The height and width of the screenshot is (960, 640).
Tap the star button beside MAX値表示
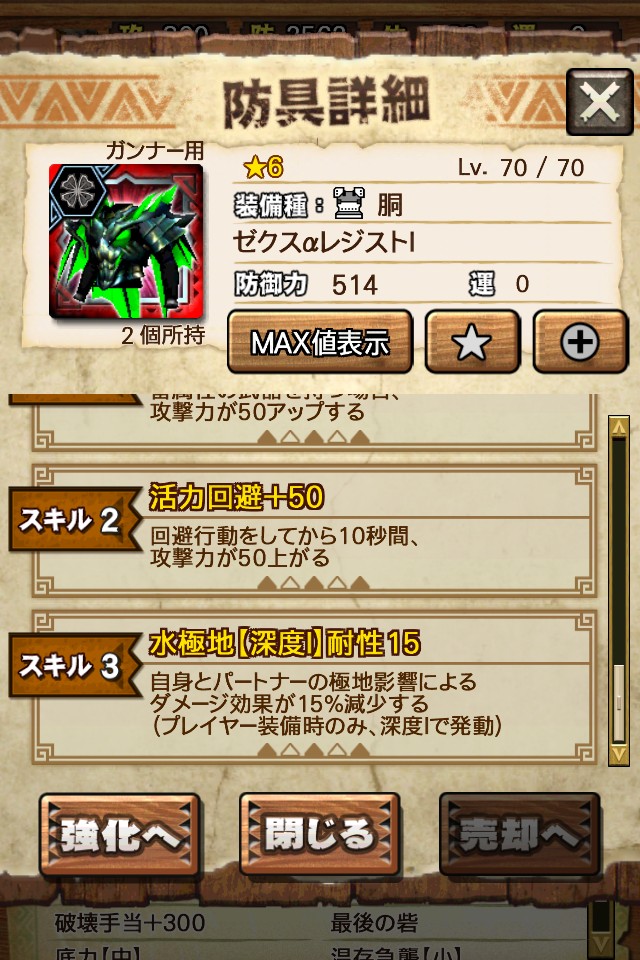click(472, 342)
